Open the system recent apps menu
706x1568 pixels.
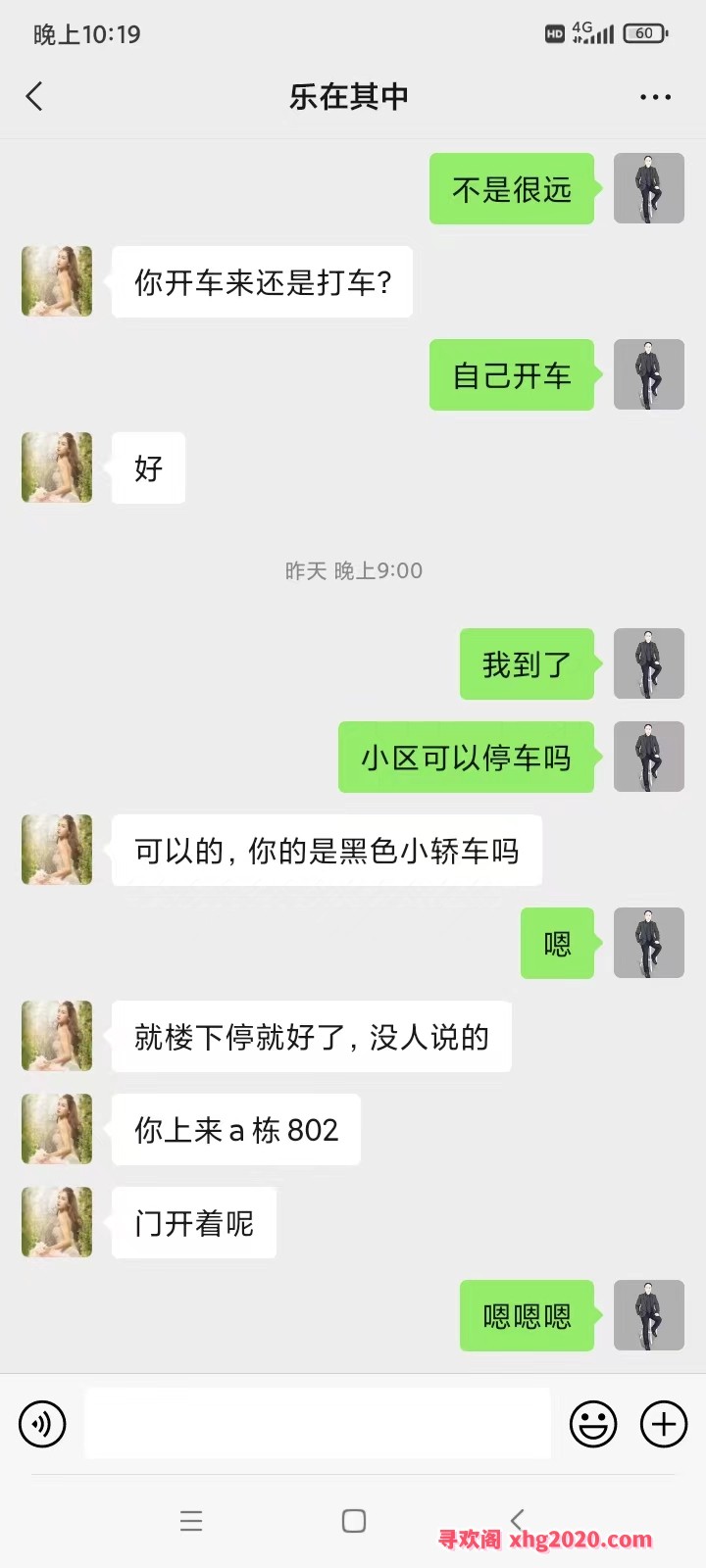pyautogui.click(x=191, y=1521)
